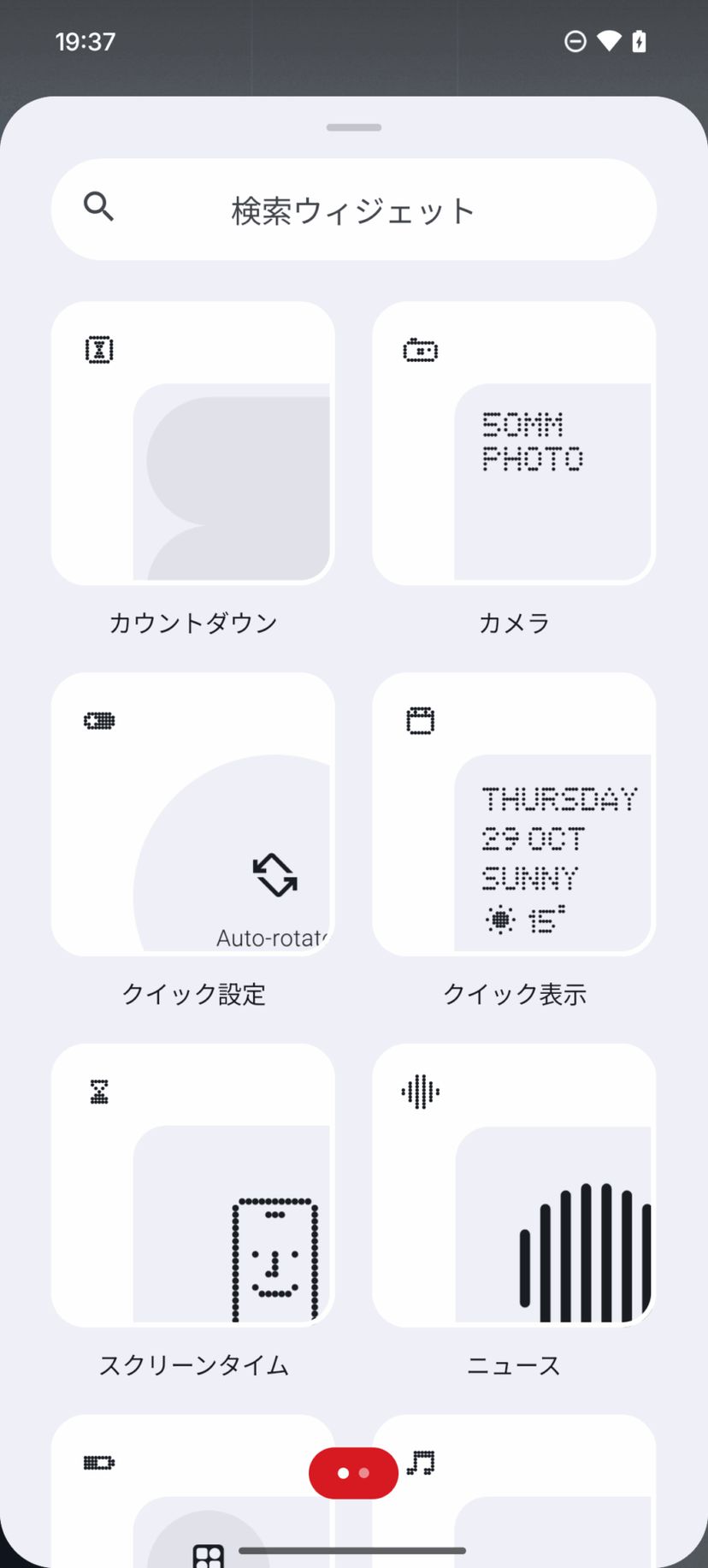Open the カウントダウン widget card
Viewport: 708px width, 1568px height.
[193, 443]
